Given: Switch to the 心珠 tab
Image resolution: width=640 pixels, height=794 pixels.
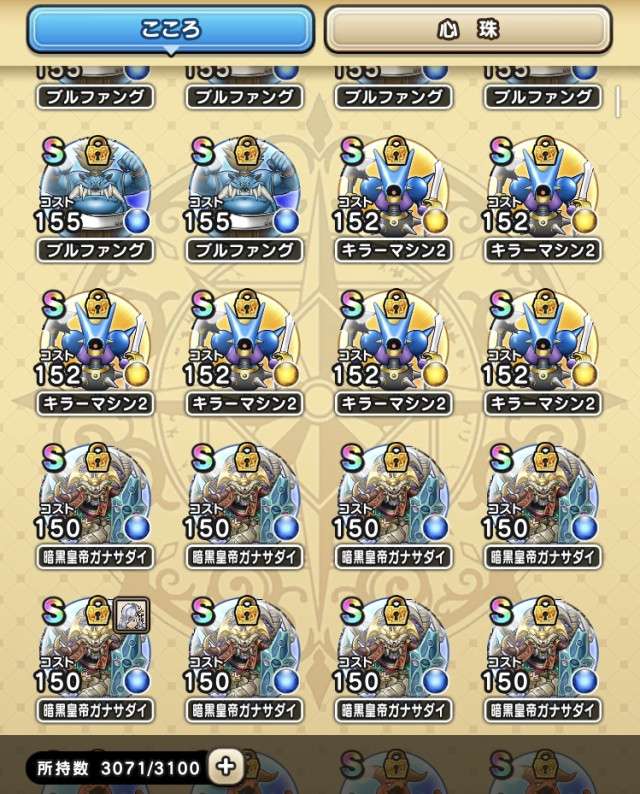Looking at the screenshot, I should [467, 29].
